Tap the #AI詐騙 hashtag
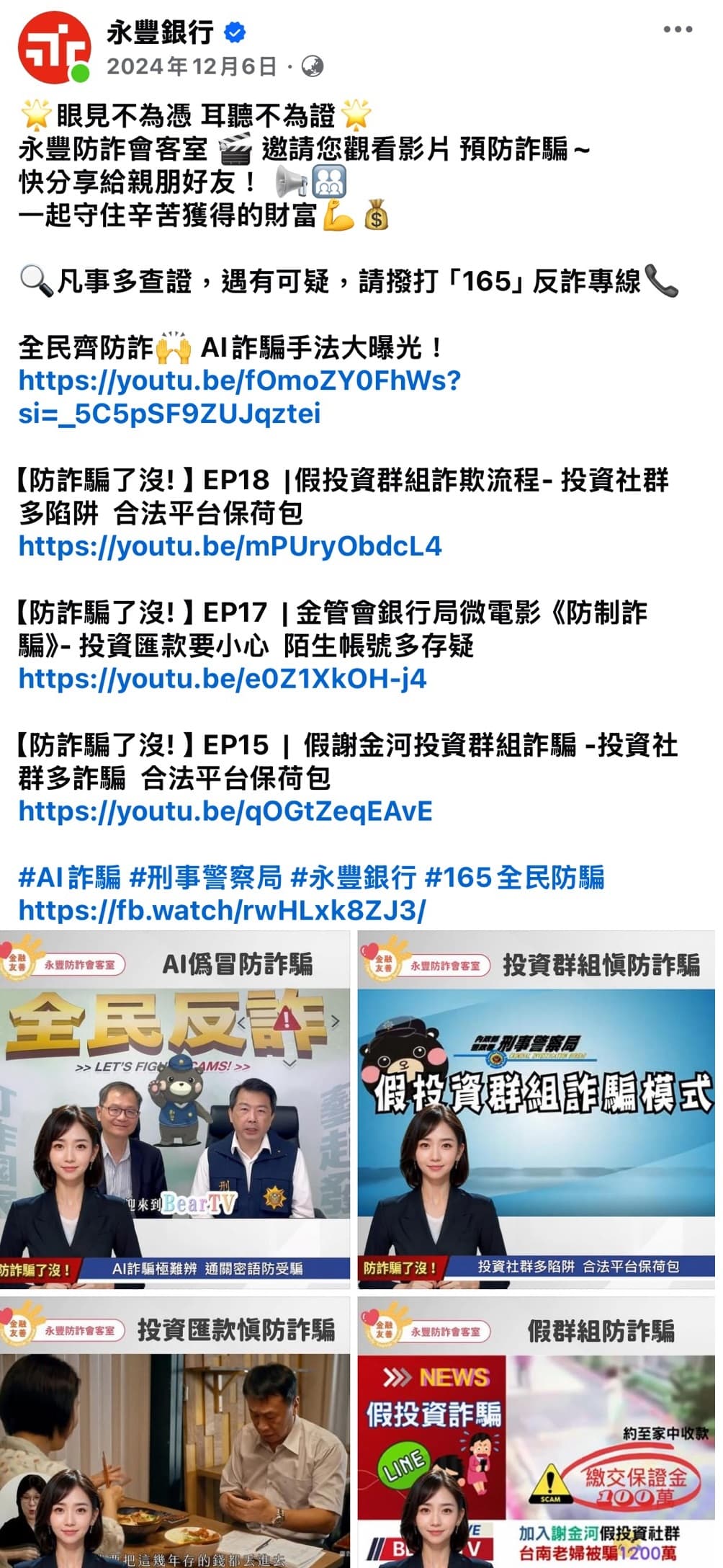The image size is (723, 1568). pyautogui.click(x=69, y=878)
